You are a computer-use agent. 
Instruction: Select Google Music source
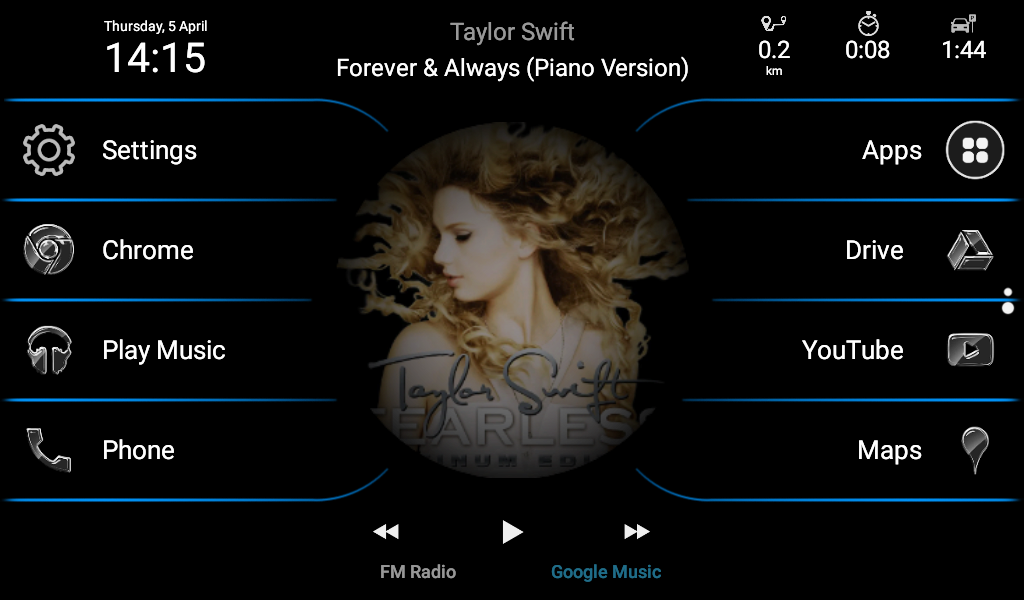[606, 572]
